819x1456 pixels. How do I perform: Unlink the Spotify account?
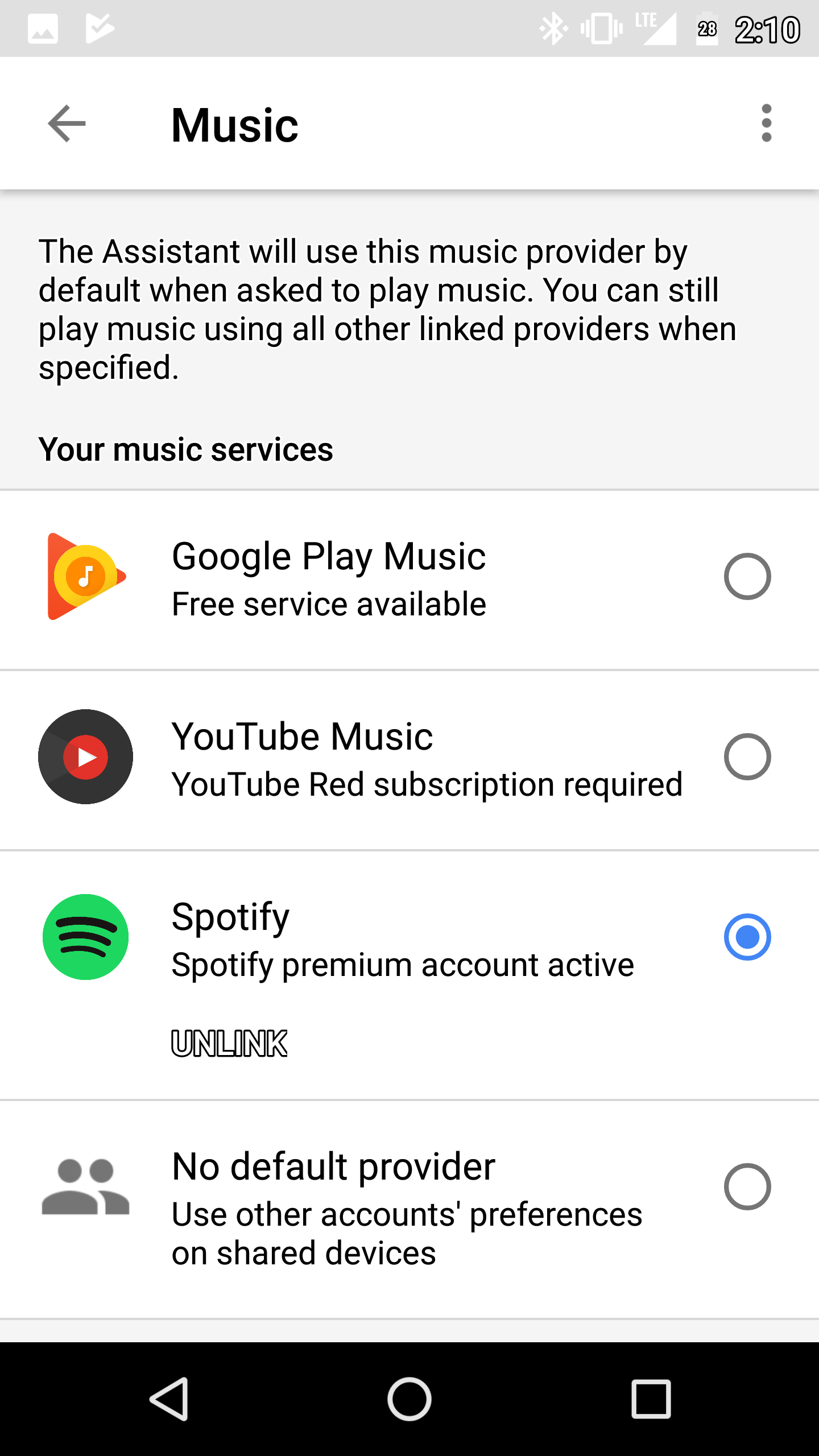click(x=230, y=1044)
